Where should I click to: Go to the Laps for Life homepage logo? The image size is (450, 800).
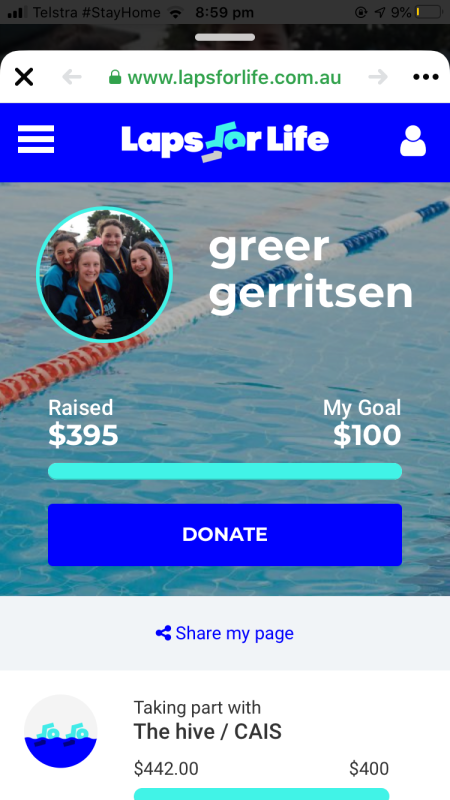click(x=225, y=140)
